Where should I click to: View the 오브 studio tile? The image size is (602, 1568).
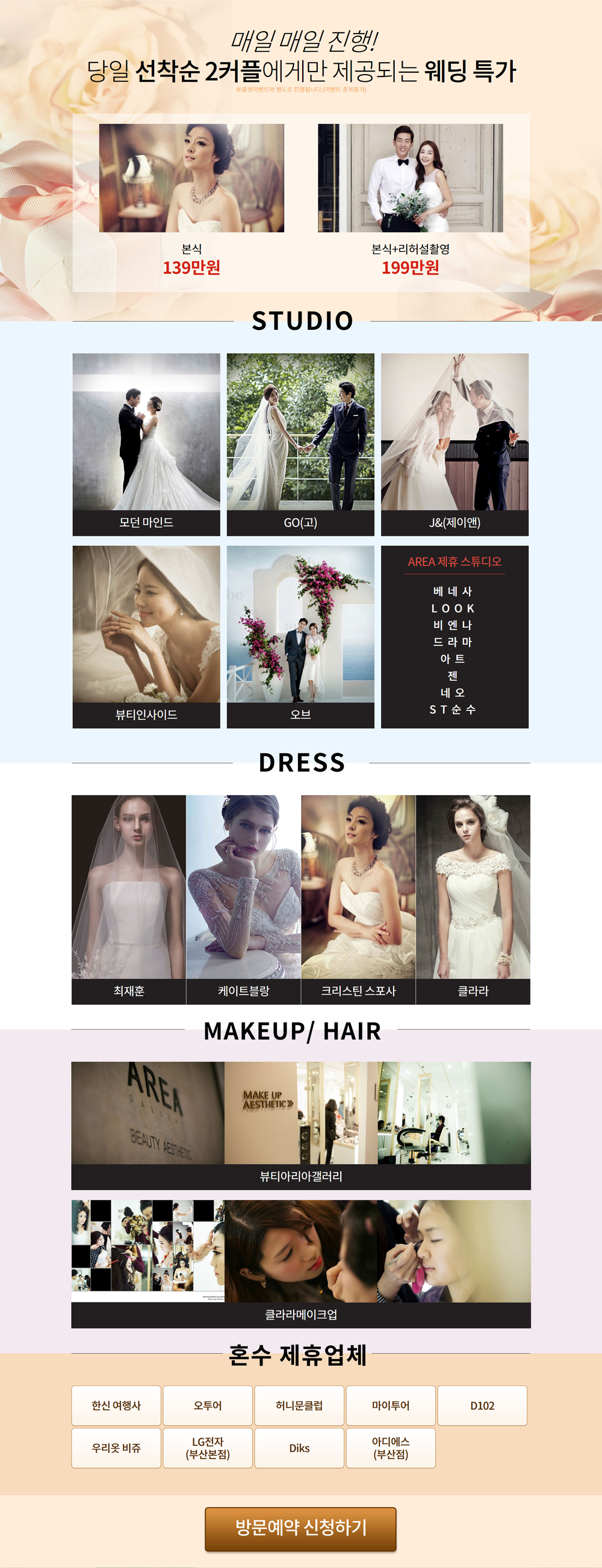(x=300, y=636)
